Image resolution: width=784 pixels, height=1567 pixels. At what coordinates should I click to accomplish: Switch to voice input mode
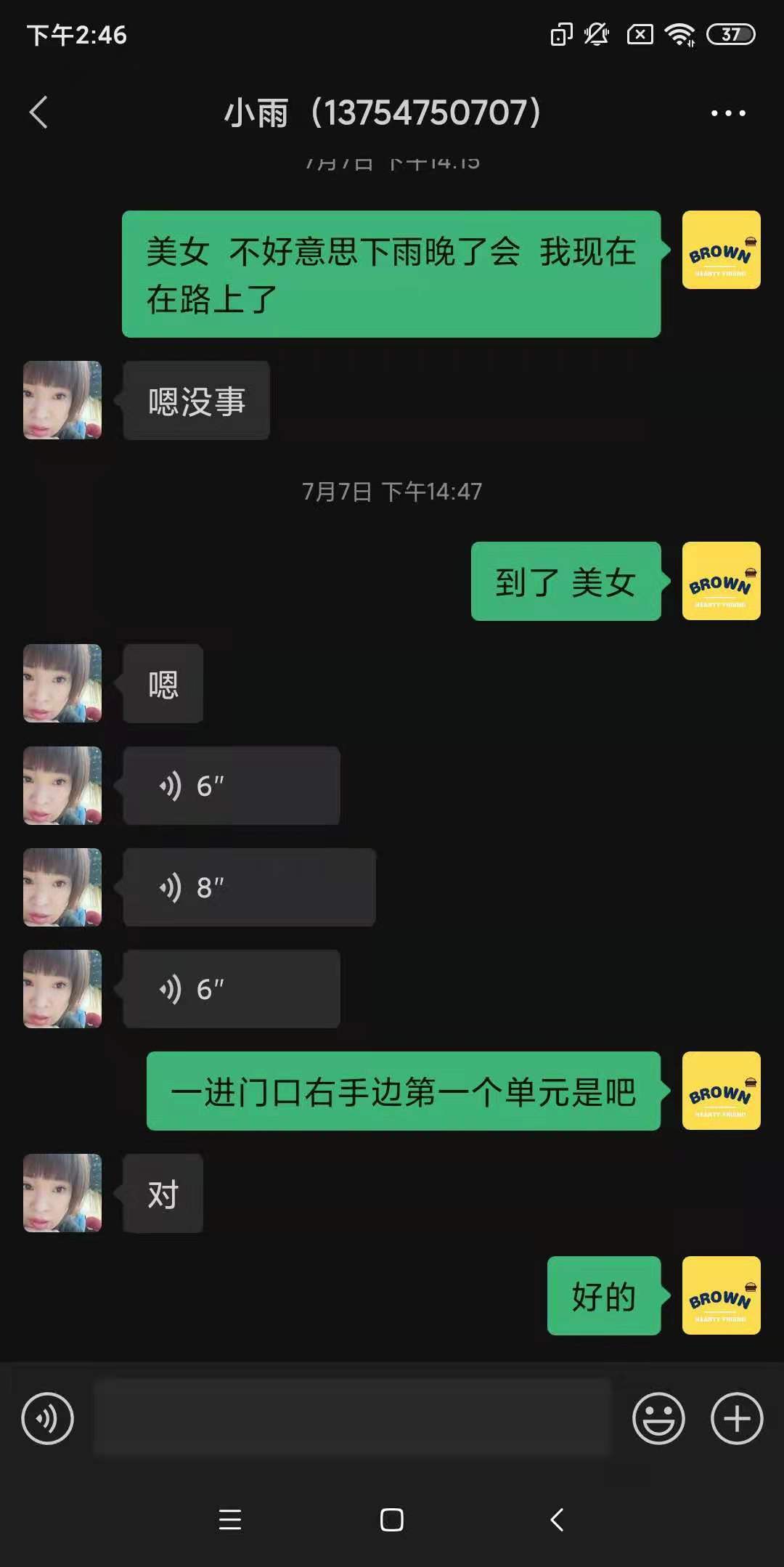coord(48,1418)
